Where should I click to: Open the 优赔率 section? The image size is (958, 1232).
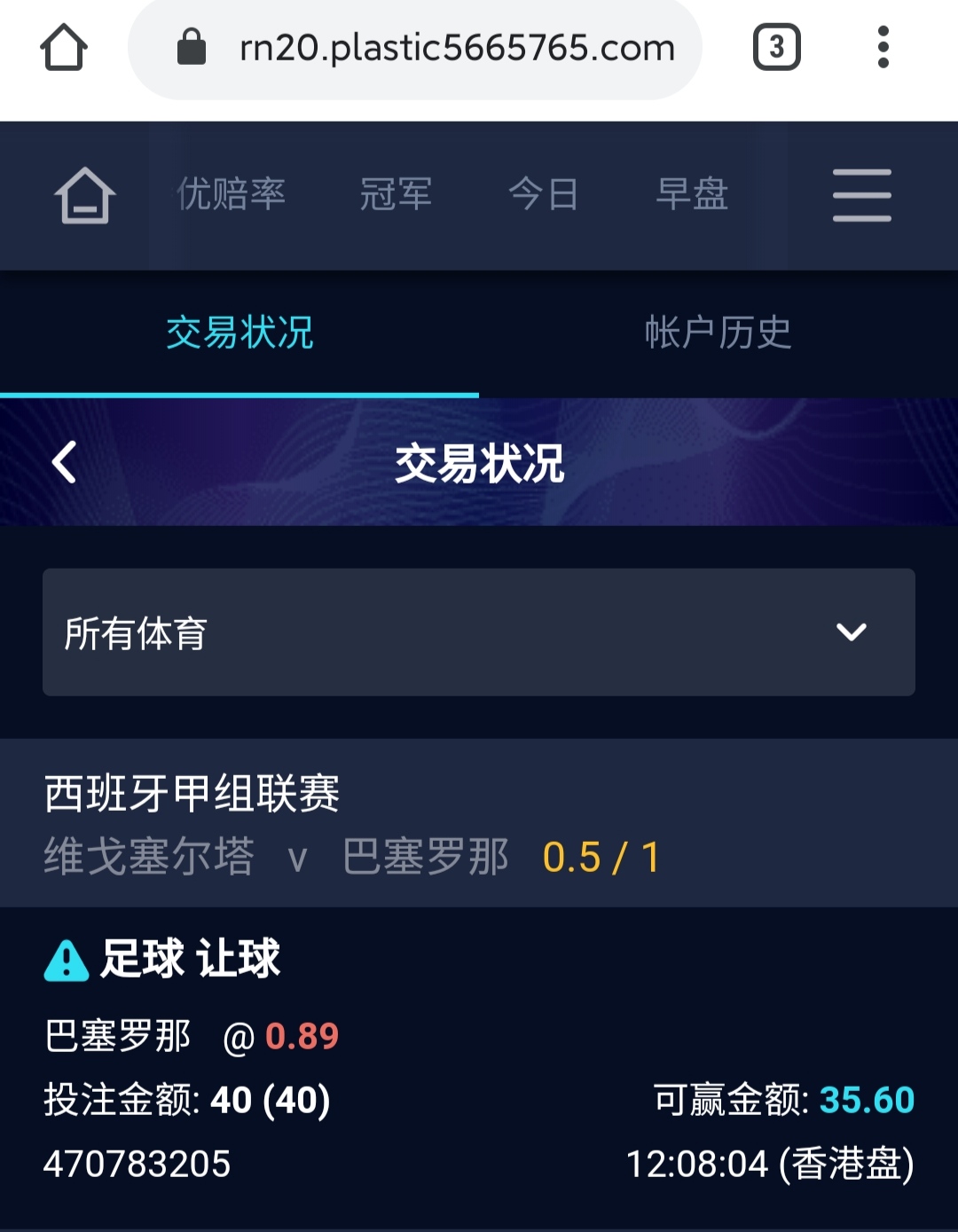pos(231,194)
